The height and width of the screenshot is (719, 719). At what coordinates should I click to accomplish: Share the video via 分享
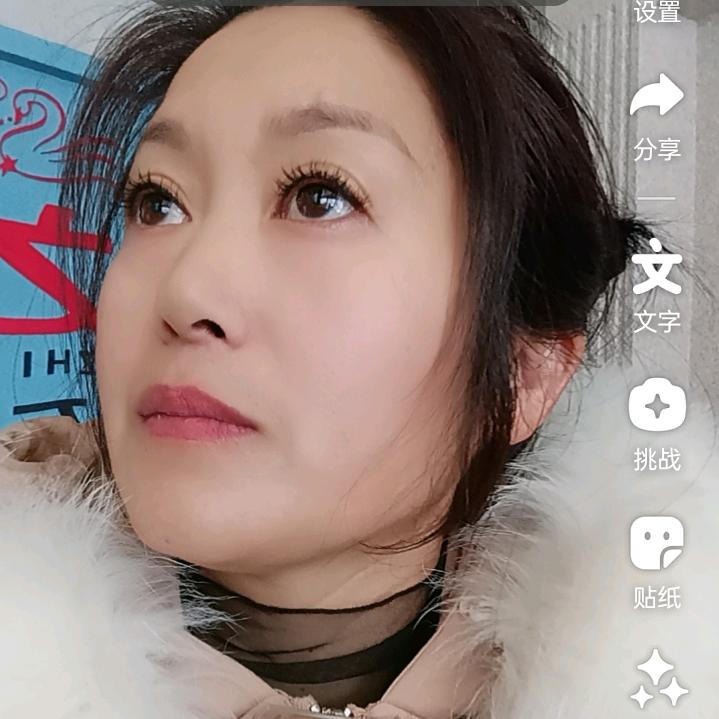(x=657, y=117)
